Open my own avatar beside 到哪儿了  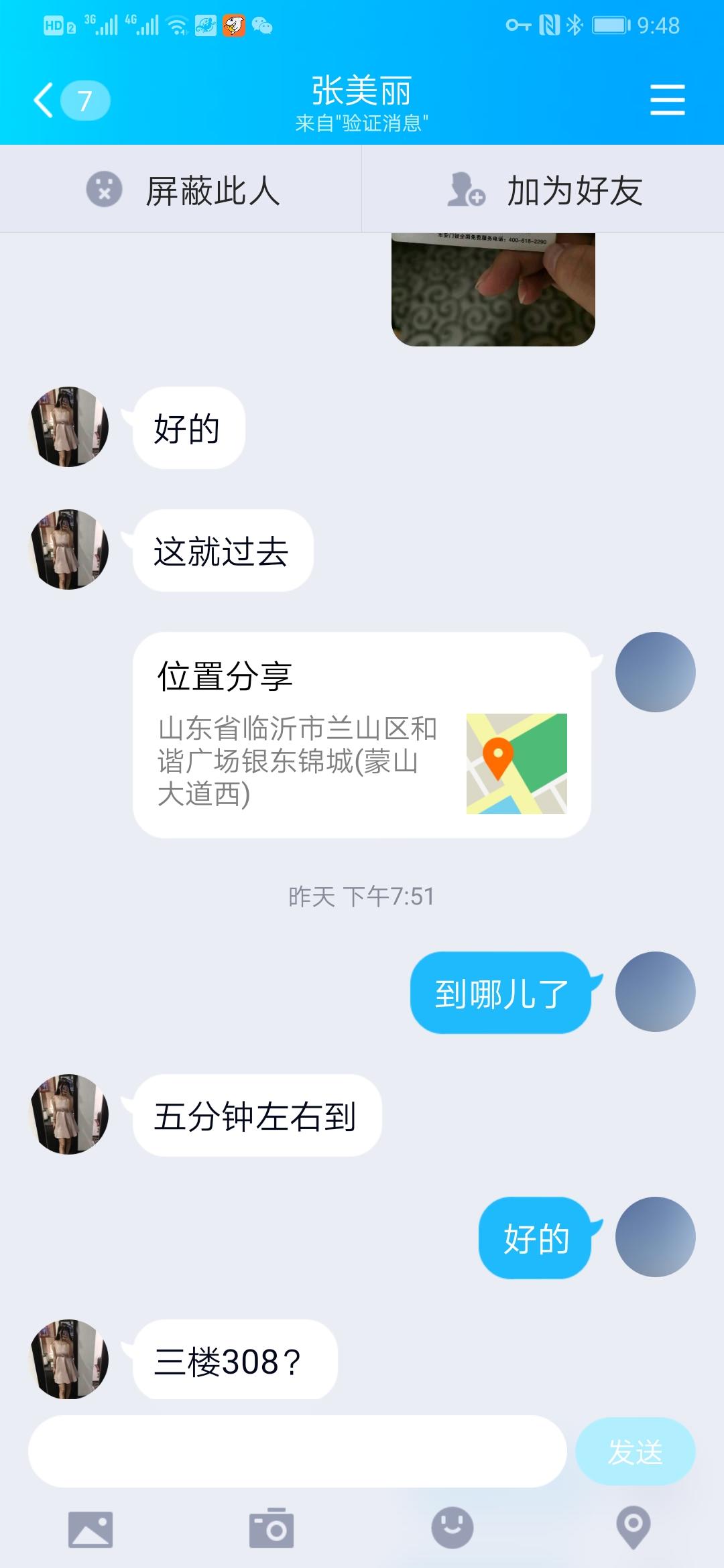(x=655, y=992)
